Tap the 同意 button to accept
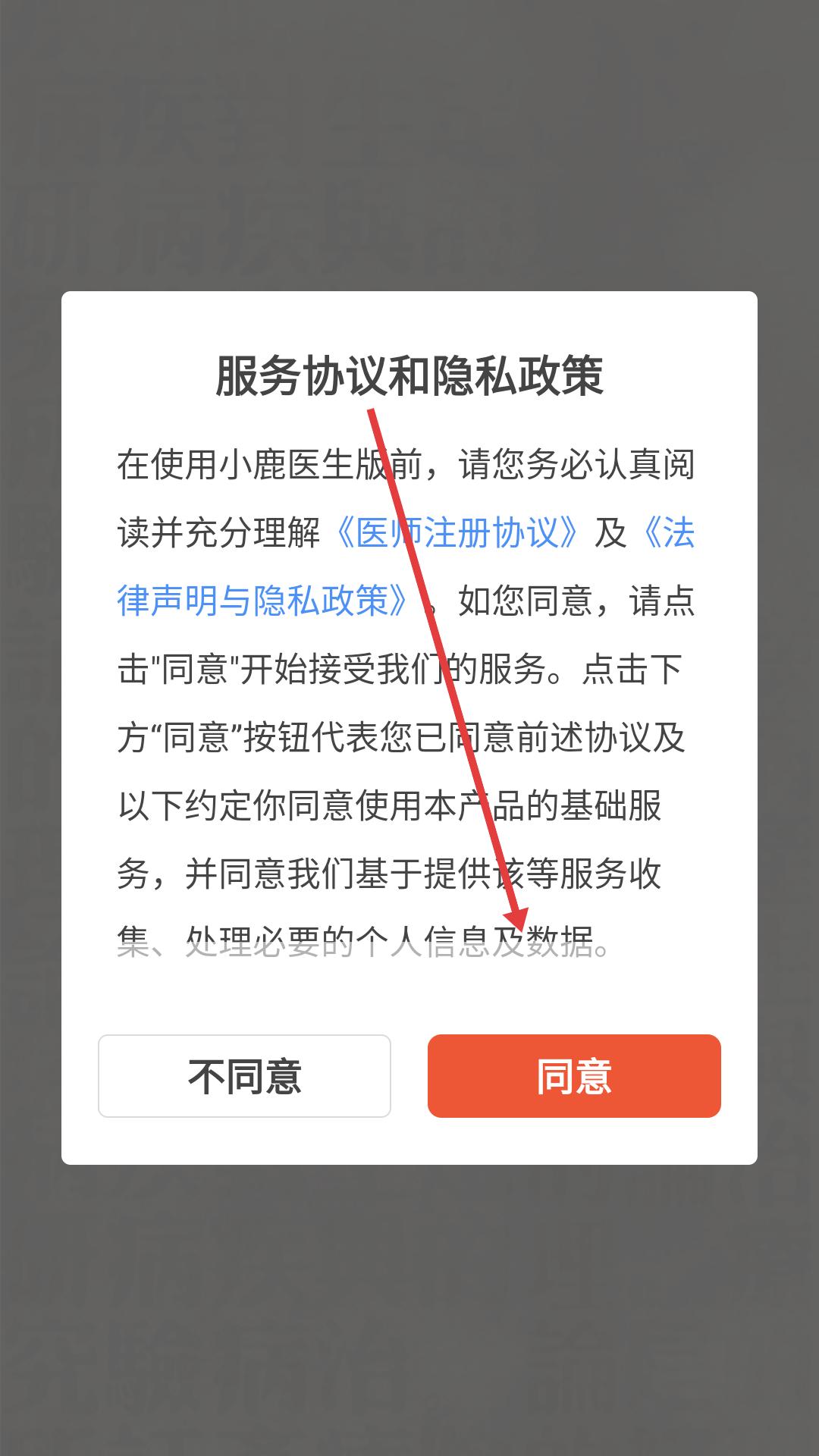Screen dimensions: 819x1456 pyautogui.click(x=574, y=1075)
